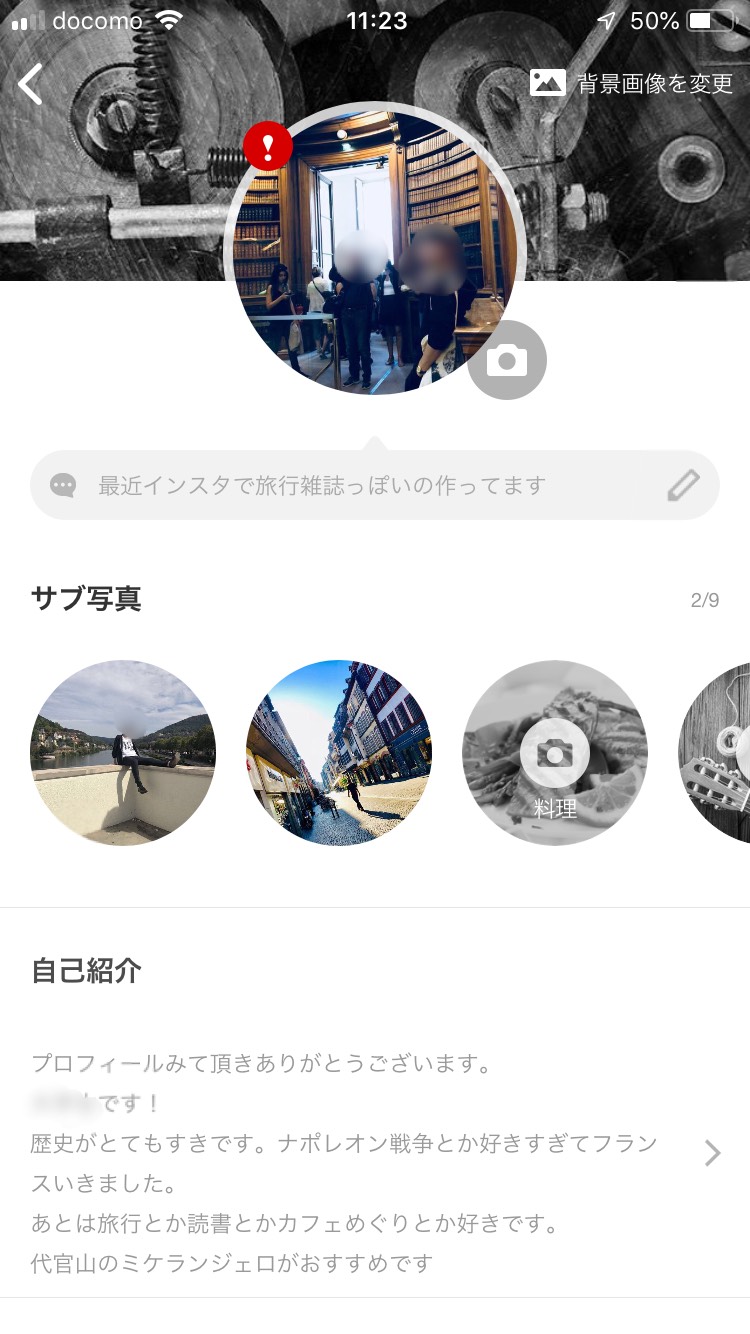This screenshot has width=750, height=1334.
Task: Add a sub photo in the guitar slot
Action: pyautogui.click(x=722, y=752)
